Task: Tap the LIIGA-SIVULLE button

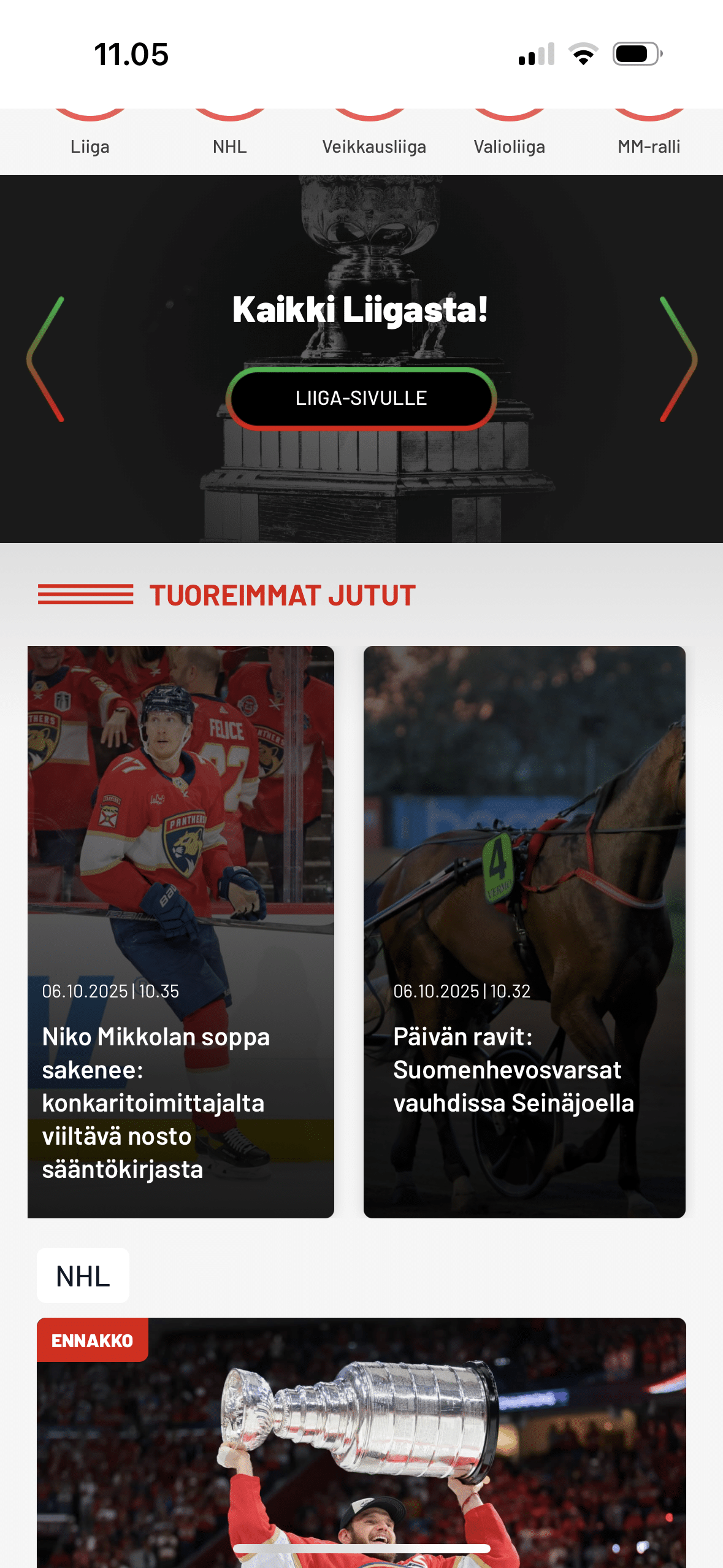Action: pyautogui.click(x=361, y=399)
